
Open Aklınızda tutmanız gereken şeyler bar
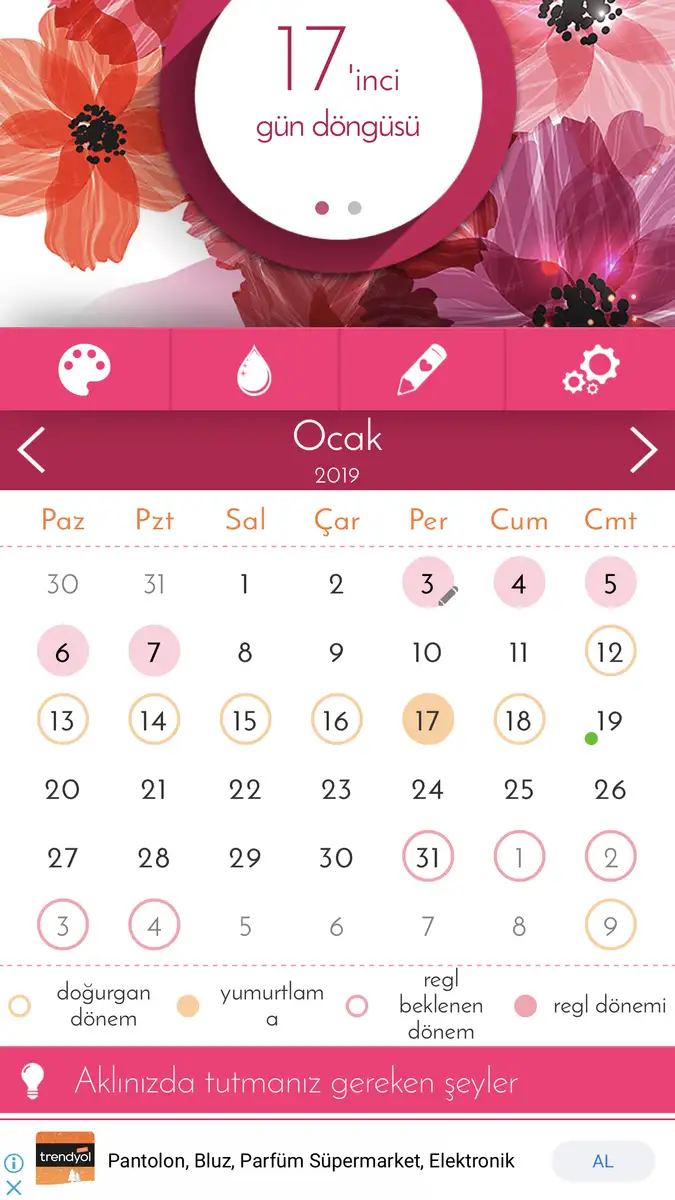tap(337, 1081)
